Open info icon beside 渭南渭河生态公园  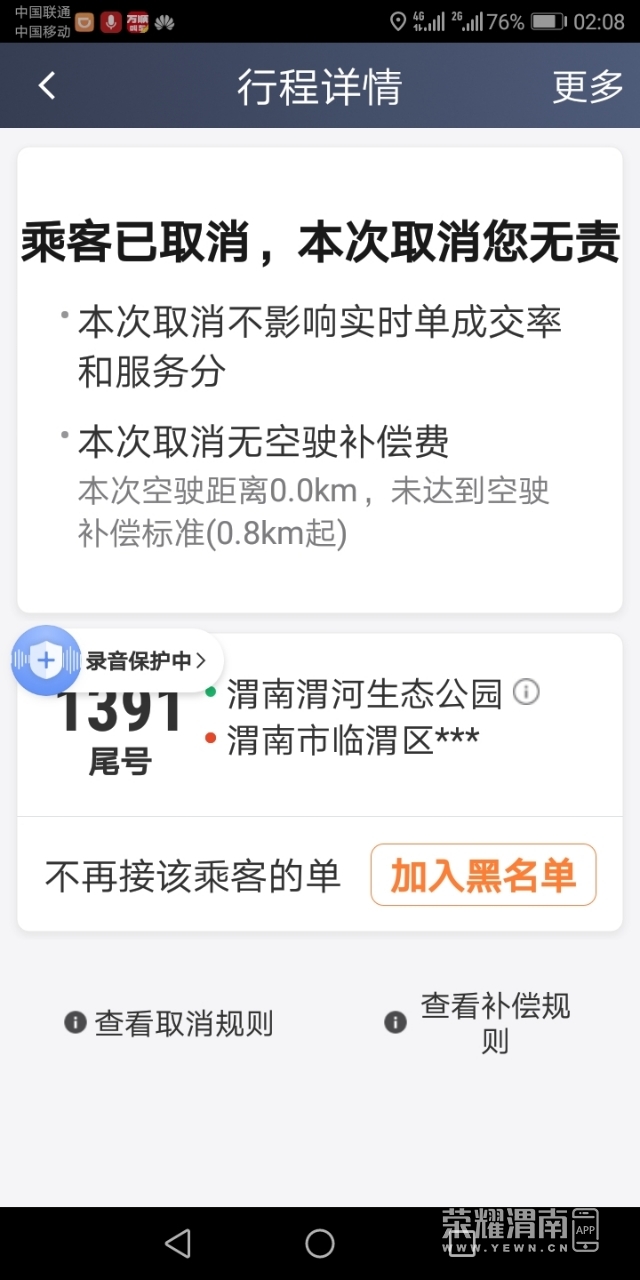pyautogui.click(x=526, y=692)
